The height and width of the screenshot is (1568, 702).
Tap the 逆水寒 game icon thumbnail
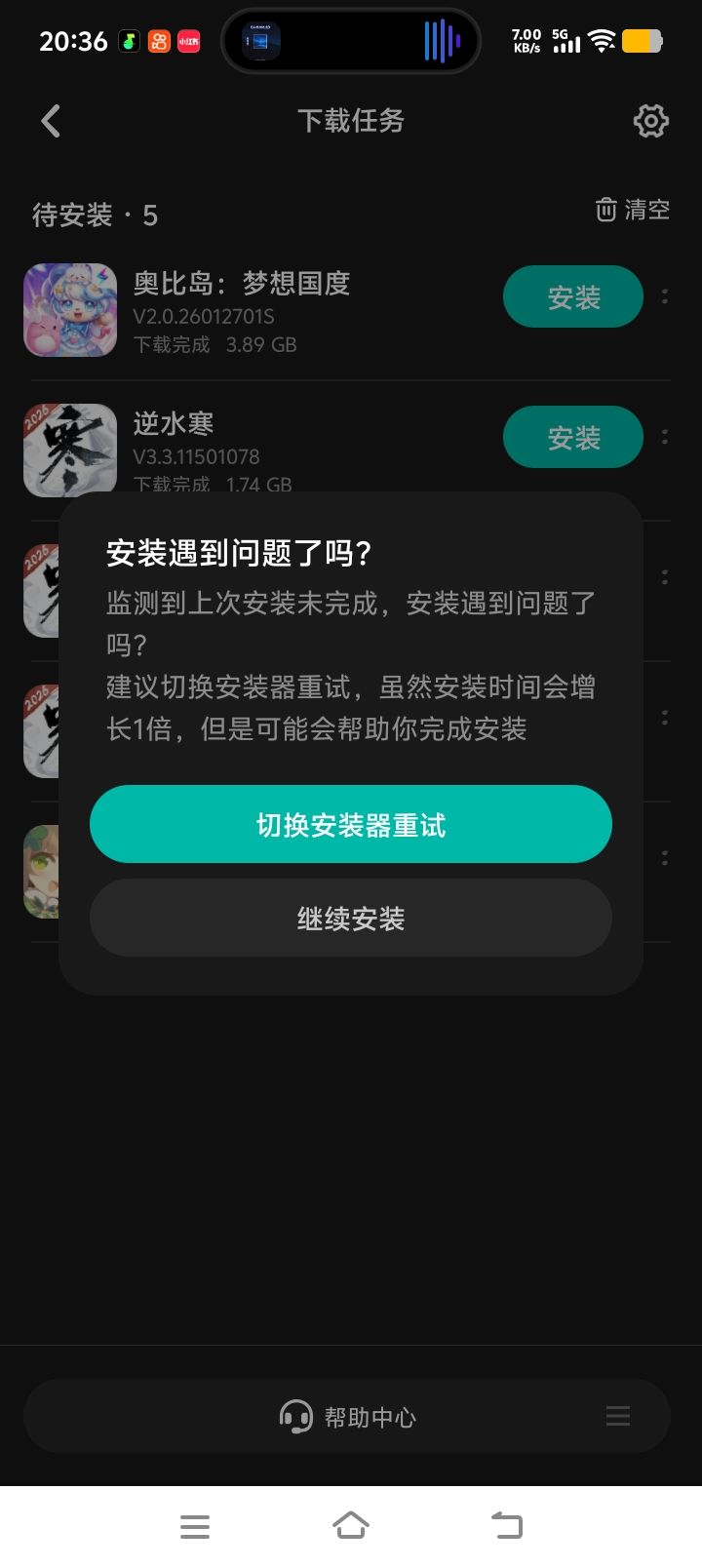69,450
